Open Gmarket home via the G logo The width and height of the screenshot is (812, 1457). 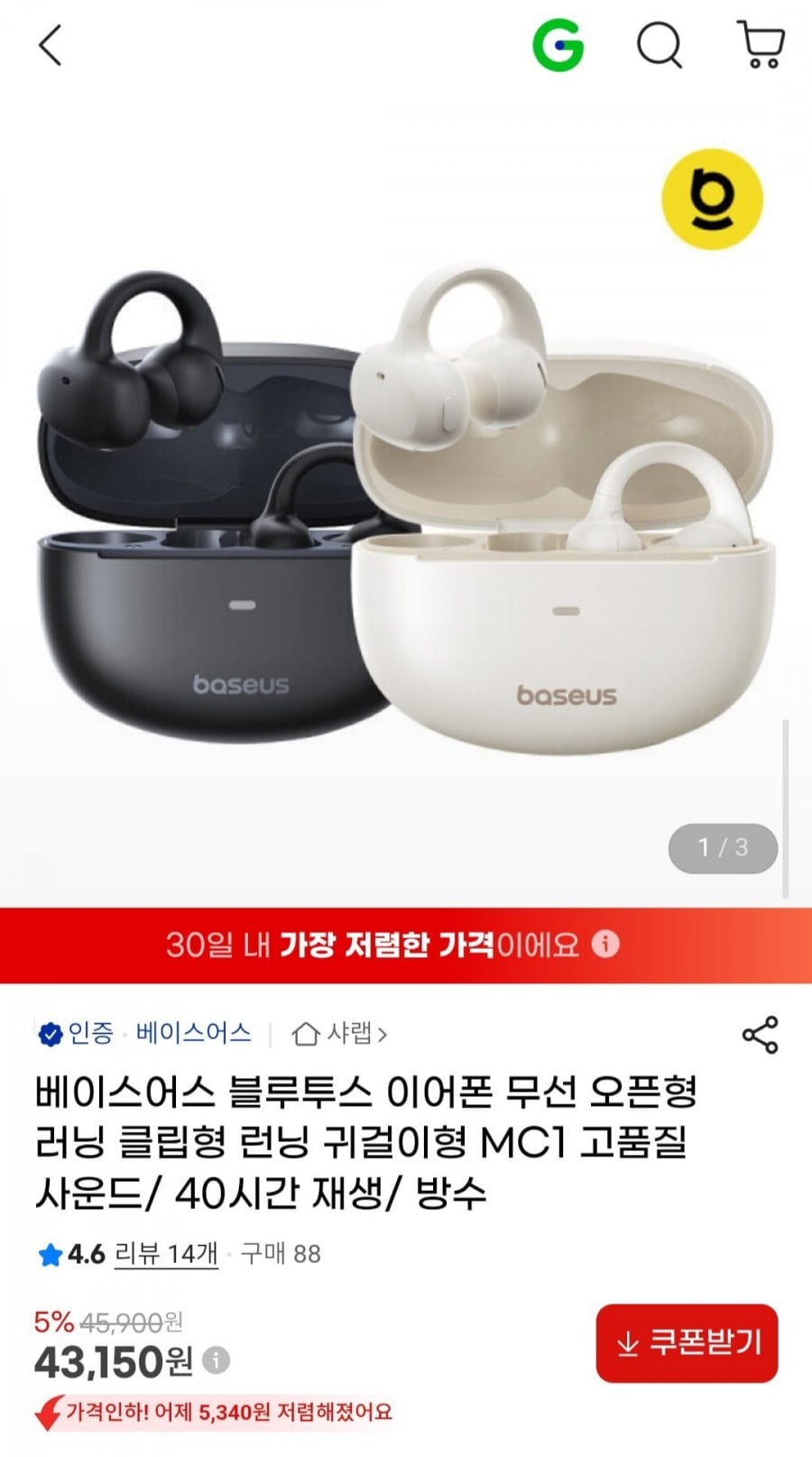[x=558, y=44]
